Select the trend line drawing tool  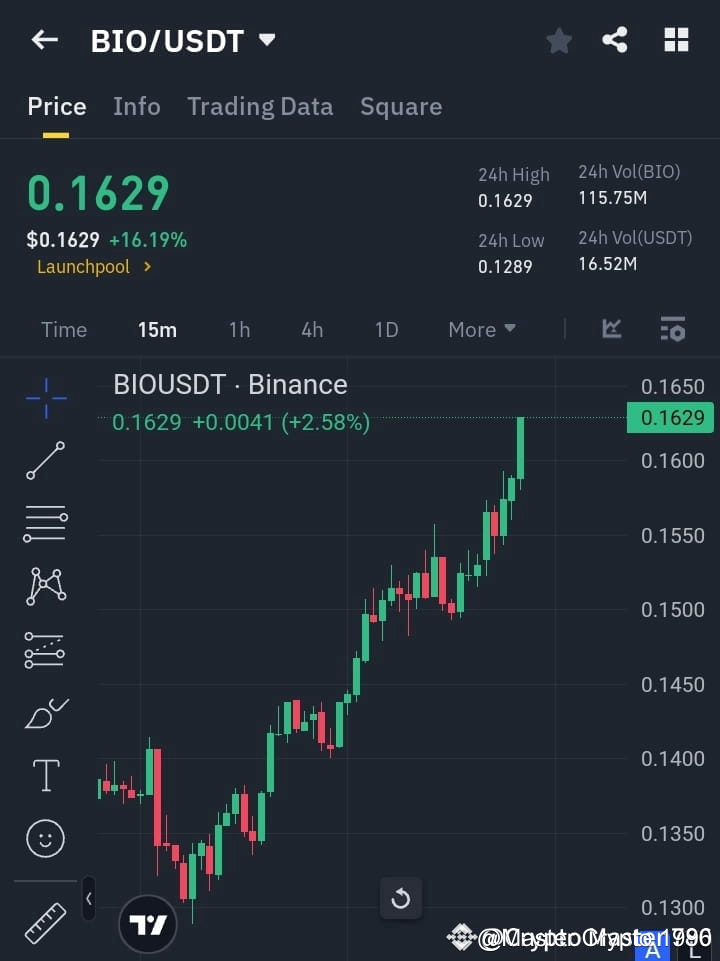coord(45,461)
